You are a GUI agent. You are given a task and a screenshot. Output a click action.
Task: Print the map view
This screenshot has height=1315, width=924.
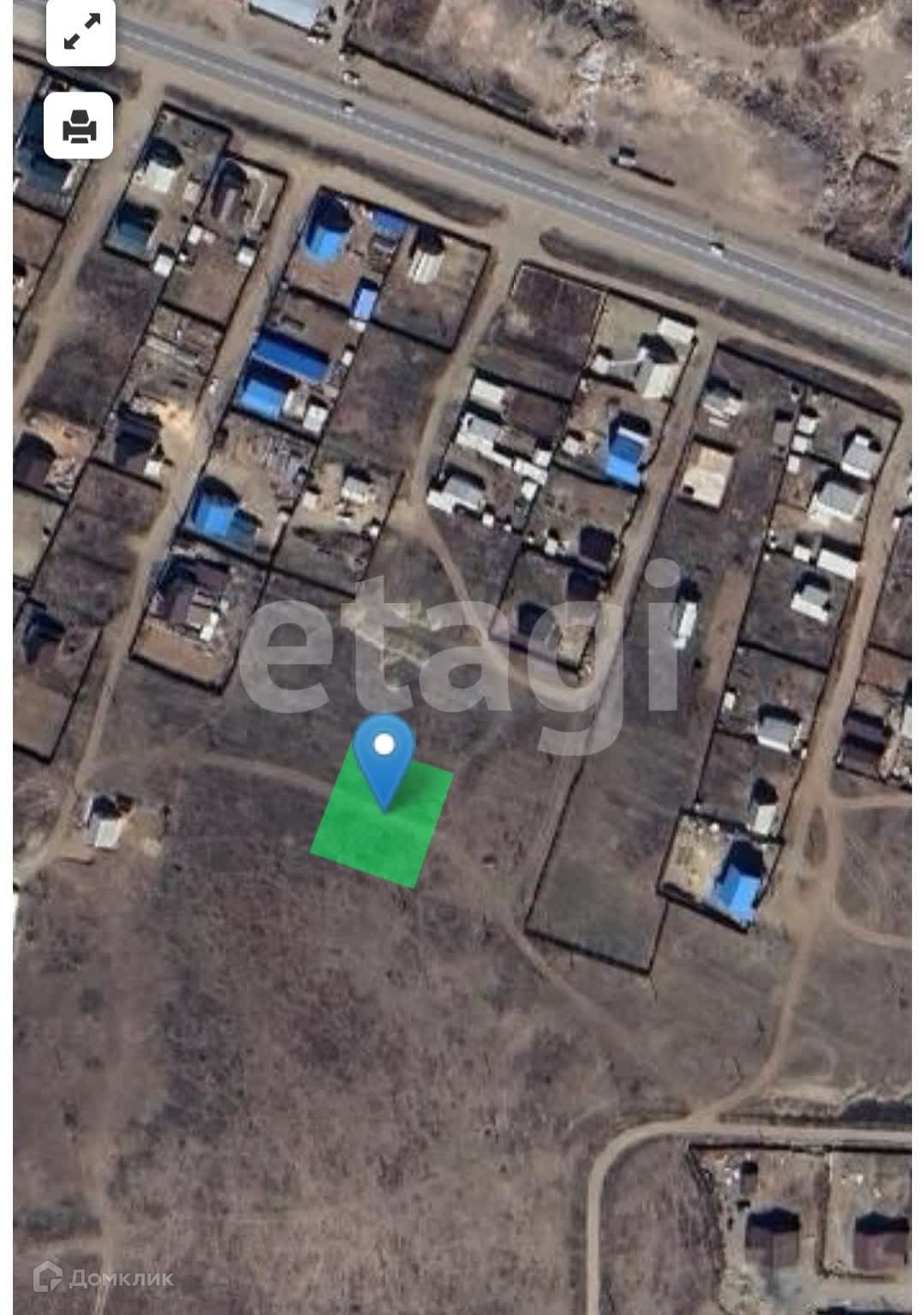pos(79,126)
